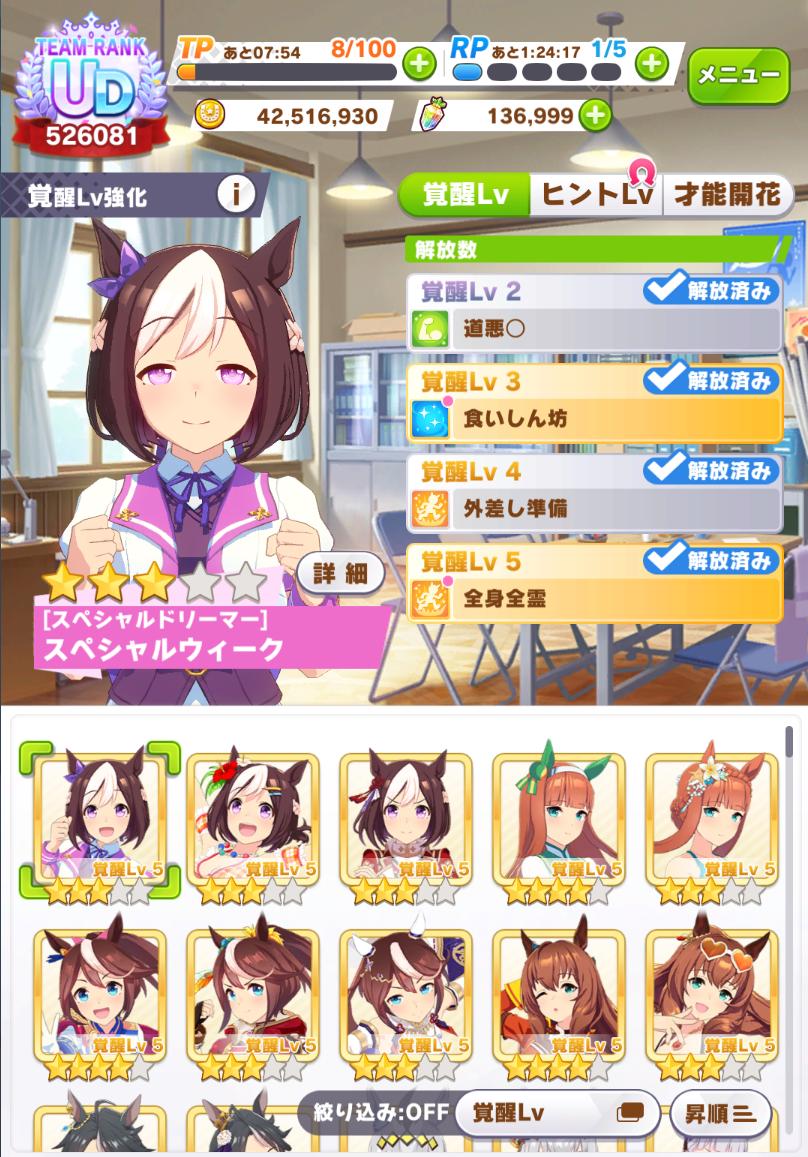Viewport: 808px width, 1157px height.
Task: Tap the plus button to restore RP
Action: coord(652,65)
